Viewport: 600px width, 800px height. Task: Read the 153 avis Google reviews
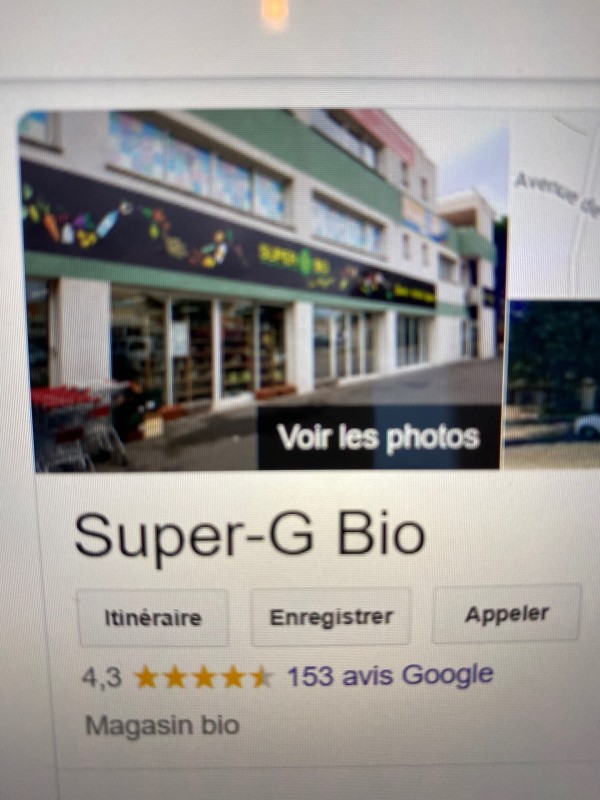tap(389, 676)
